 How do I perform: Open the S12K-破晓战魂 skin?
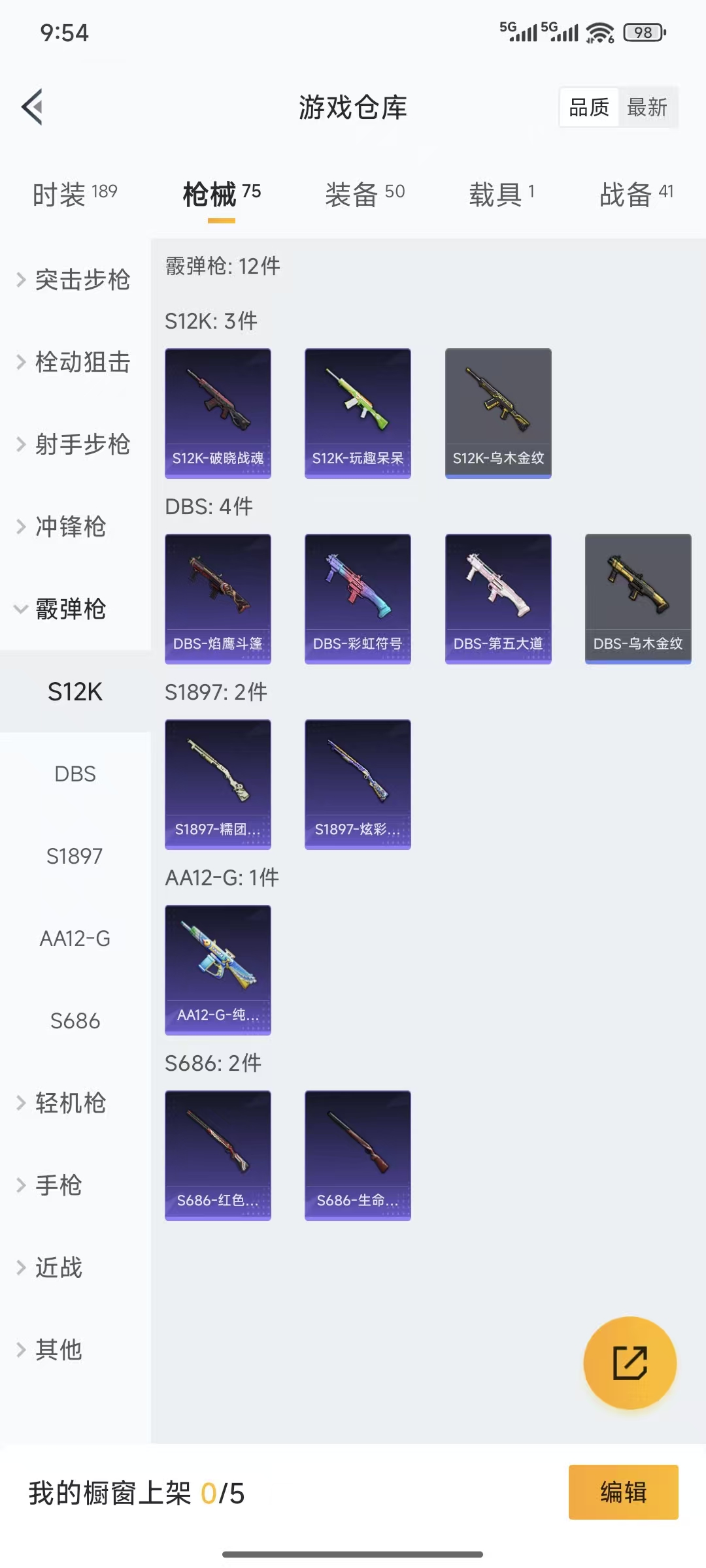pos(218,413)
